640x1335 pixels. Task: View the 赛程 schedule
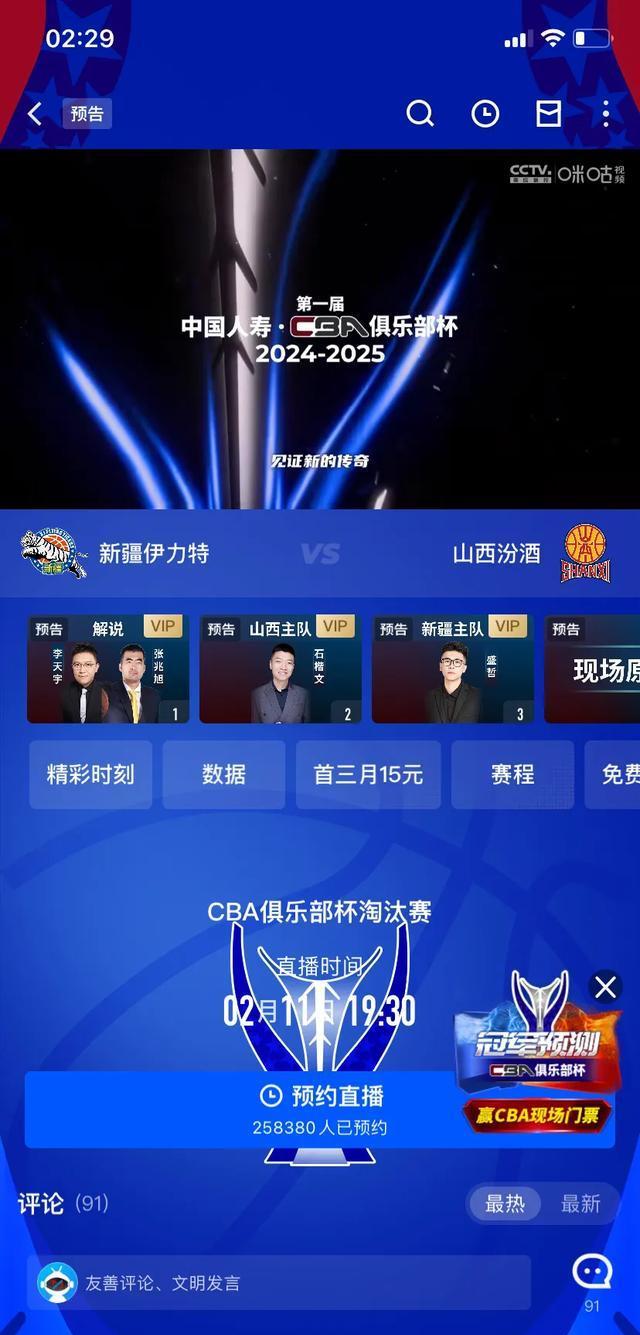513,775
